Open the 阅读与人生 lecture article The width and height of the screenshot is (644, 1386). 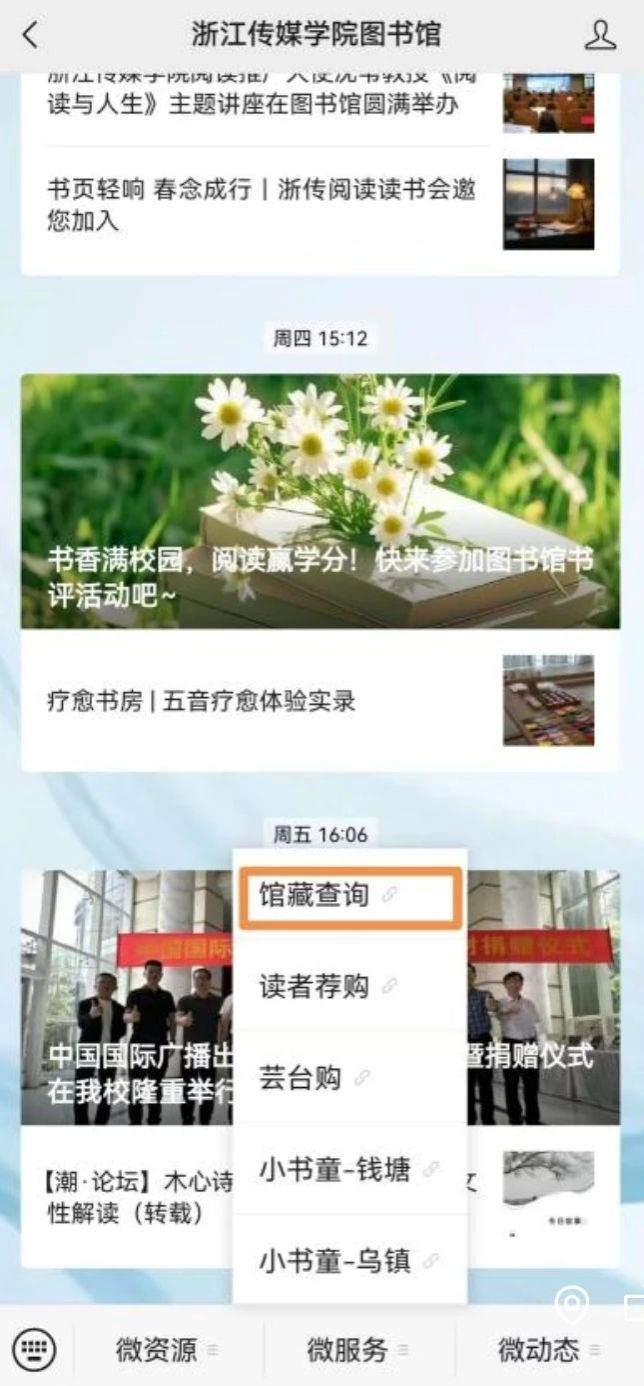tap(260, 100)
